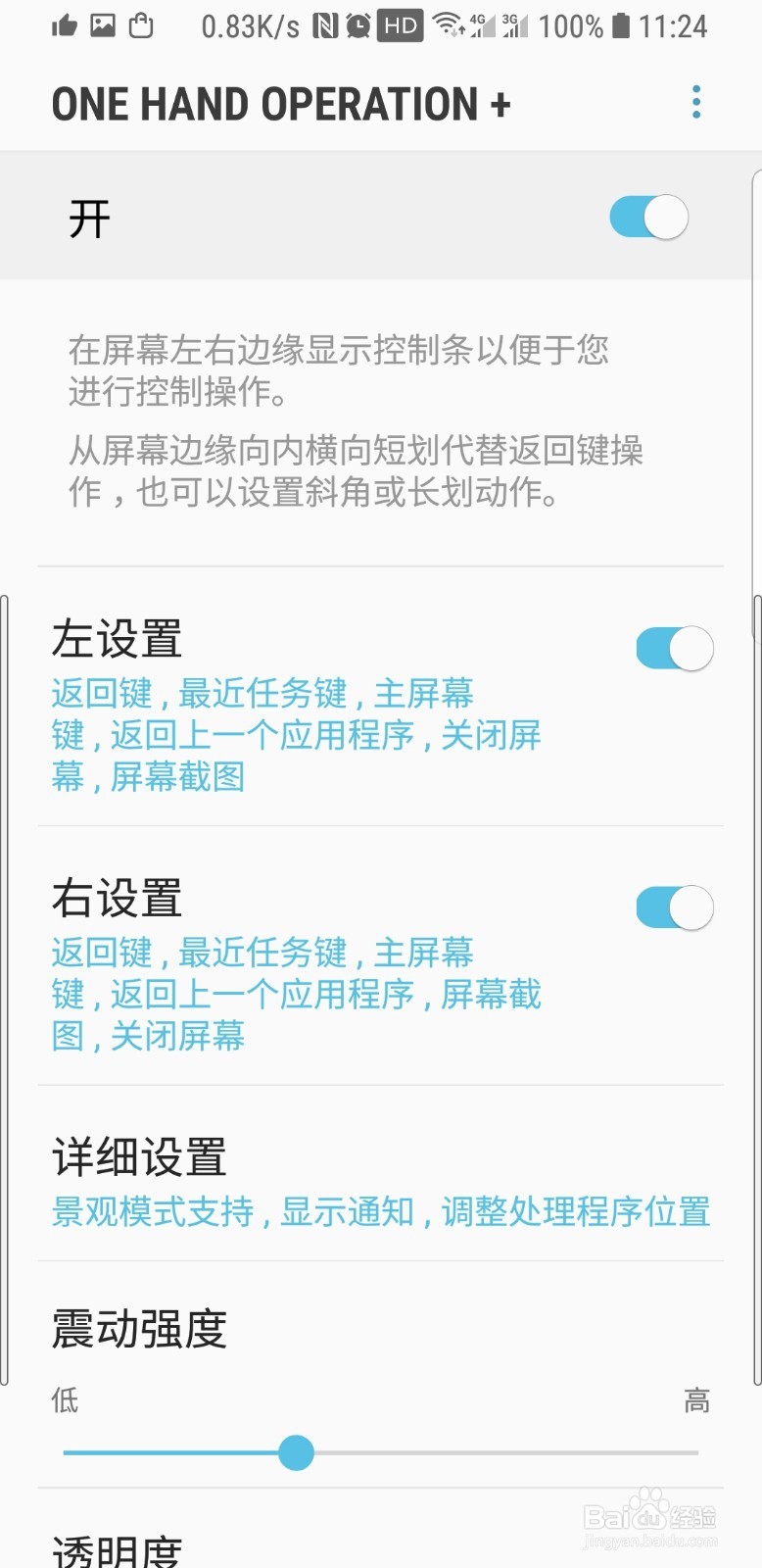762x1568 pixels.
Task: Tap the 景观模式支持 settings link
Action: pyautogui.click(x=154, y=1211)
